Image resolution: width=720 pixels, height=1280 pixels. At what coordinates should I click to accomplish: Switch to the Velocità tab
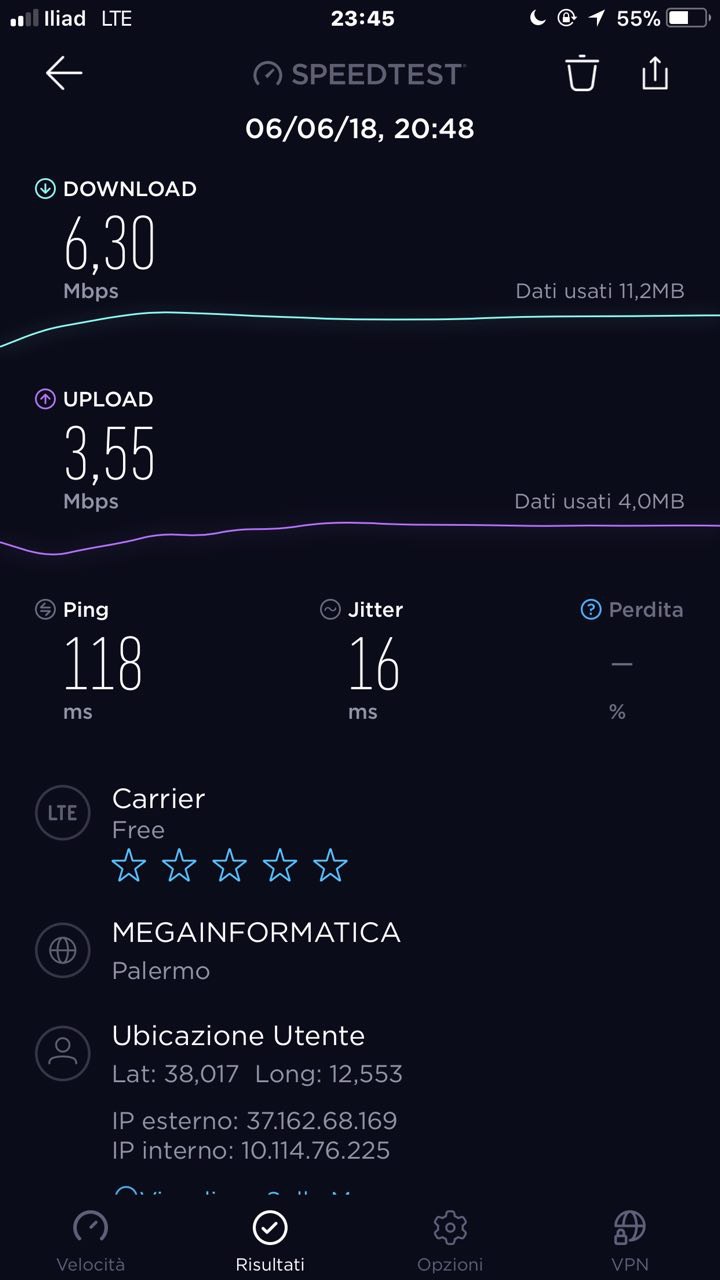pyautogui.click(x=90, y=1240)
